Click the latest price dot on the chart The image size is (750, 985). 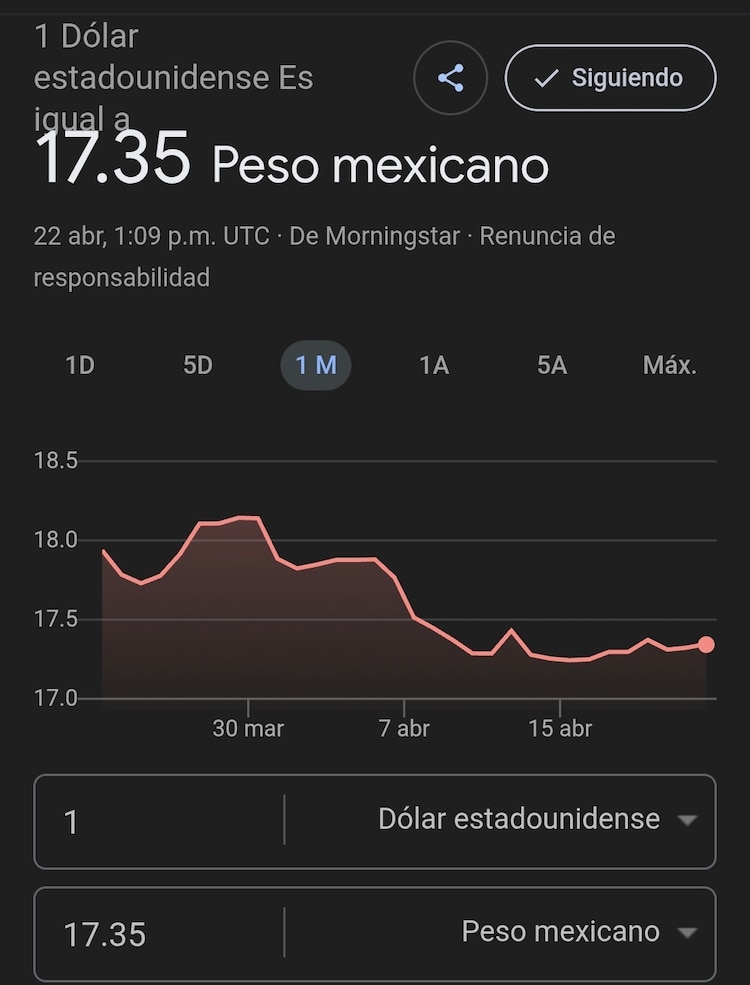point(705,644)
